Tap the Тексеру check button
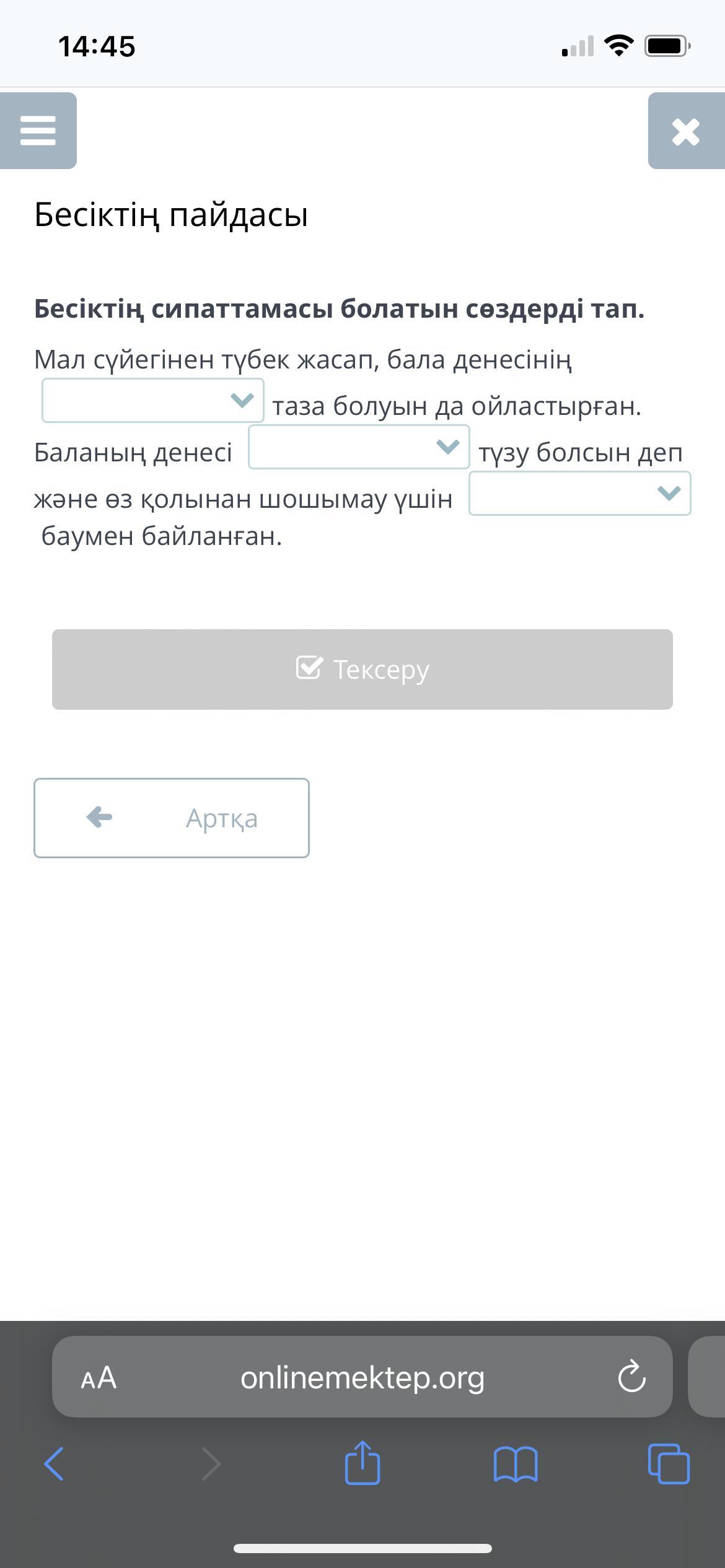 tap(362, 669)
